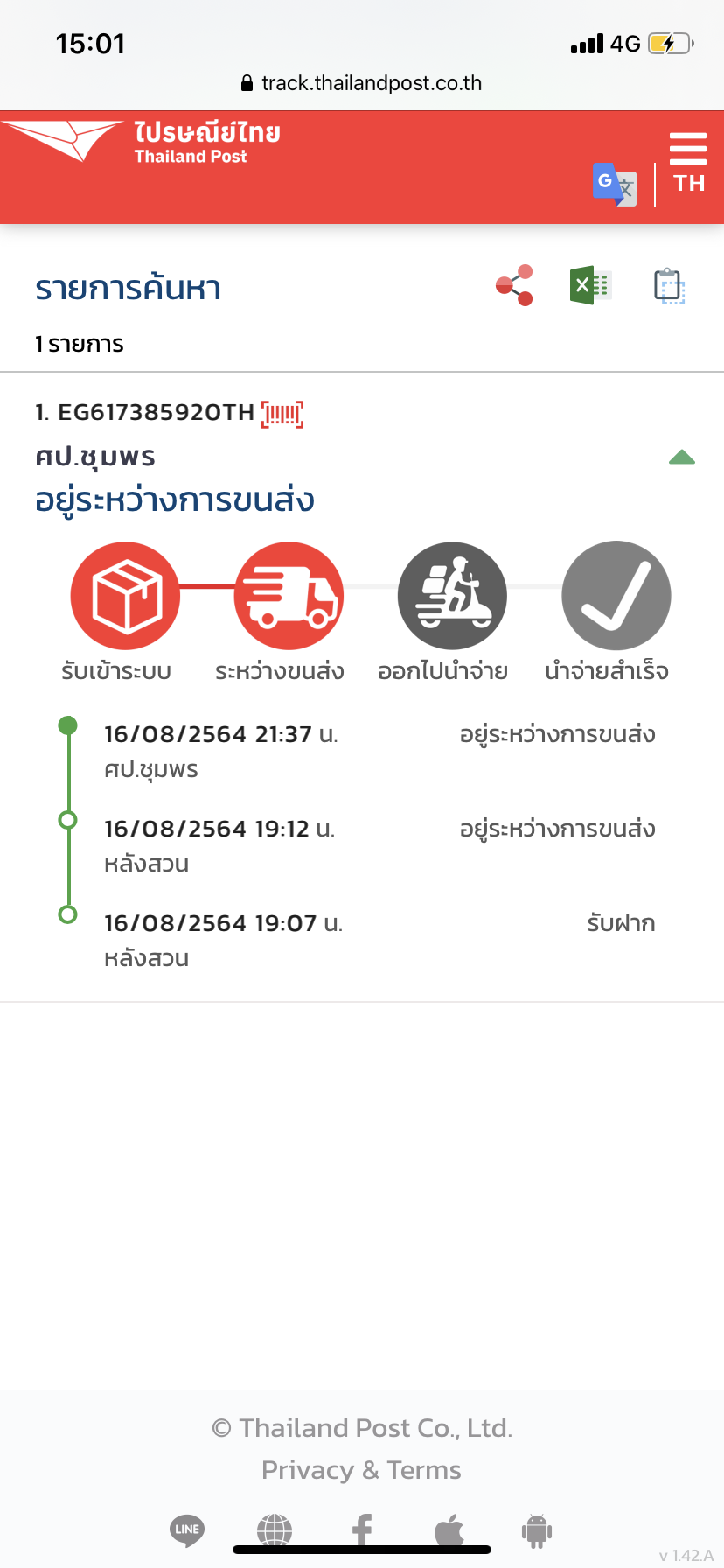The height and width of the screenshot is (1568, 724).
Task: Show barcode for EG617385920TH
Action: click(282, 414)
